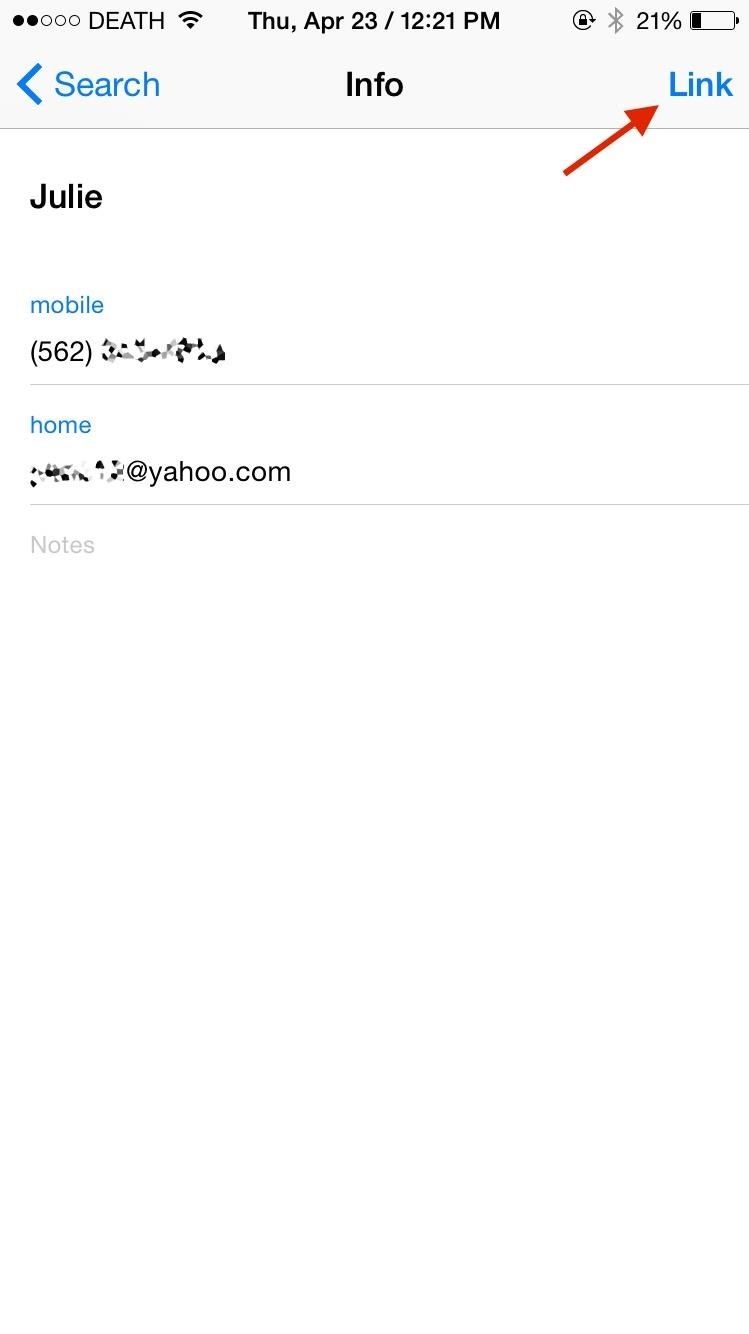This screenshot has width=749, height=1334.
Task: Tap Link to link this contact
Action: pos(700,85)
